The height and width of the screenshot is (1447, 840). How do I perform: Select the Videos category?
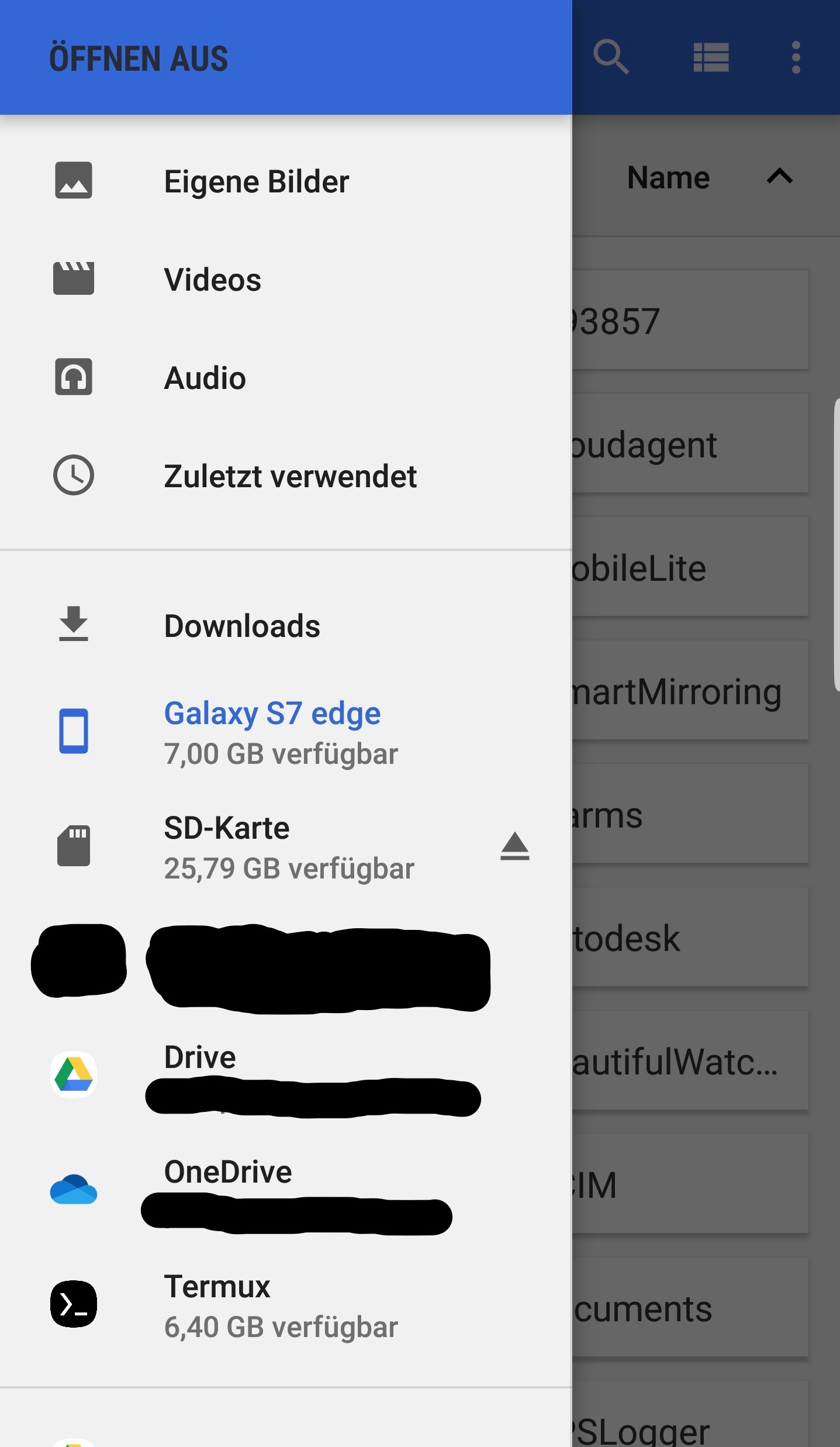tap(212, 280)
